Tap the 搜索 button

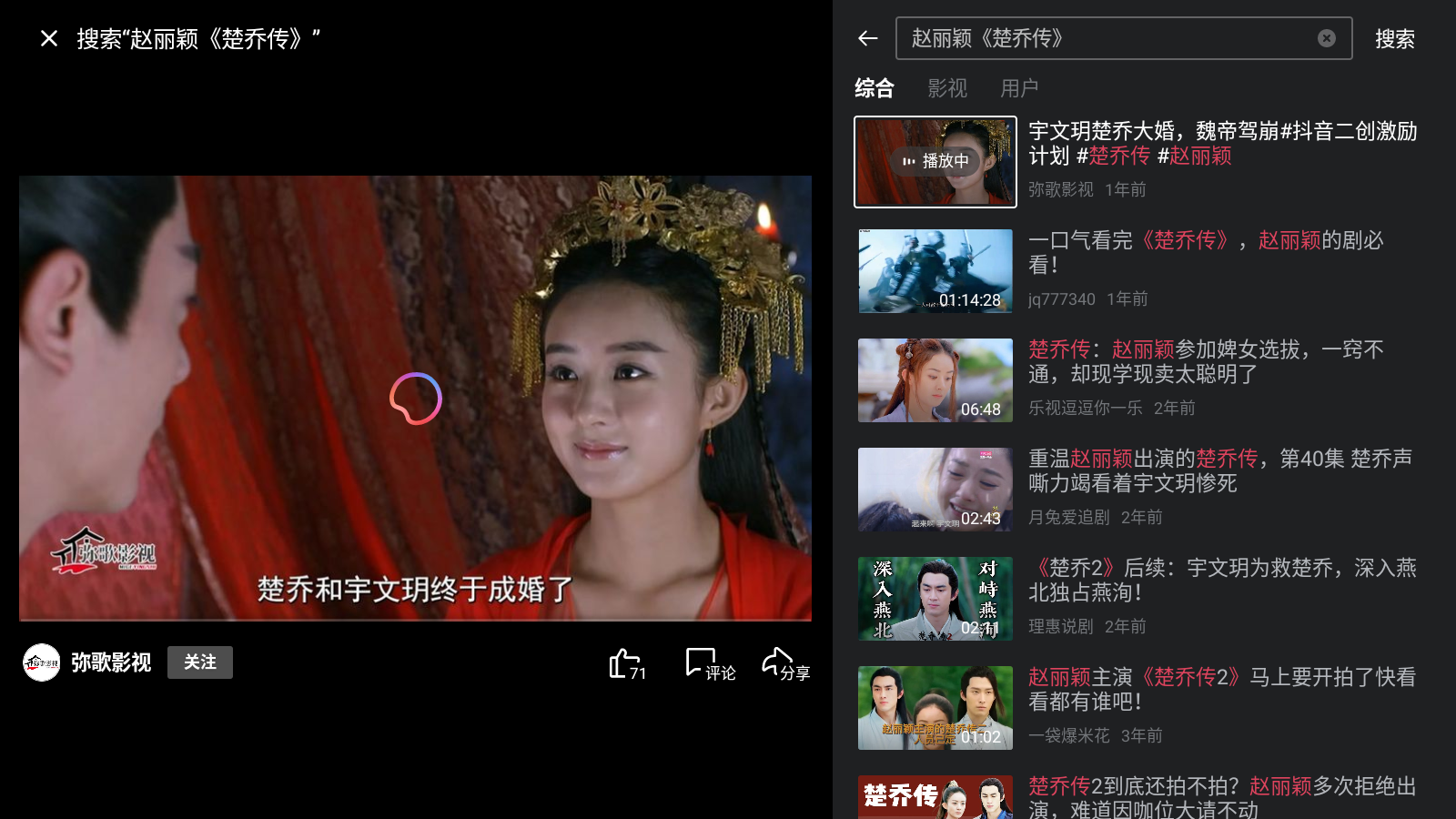pos(1394,39)
